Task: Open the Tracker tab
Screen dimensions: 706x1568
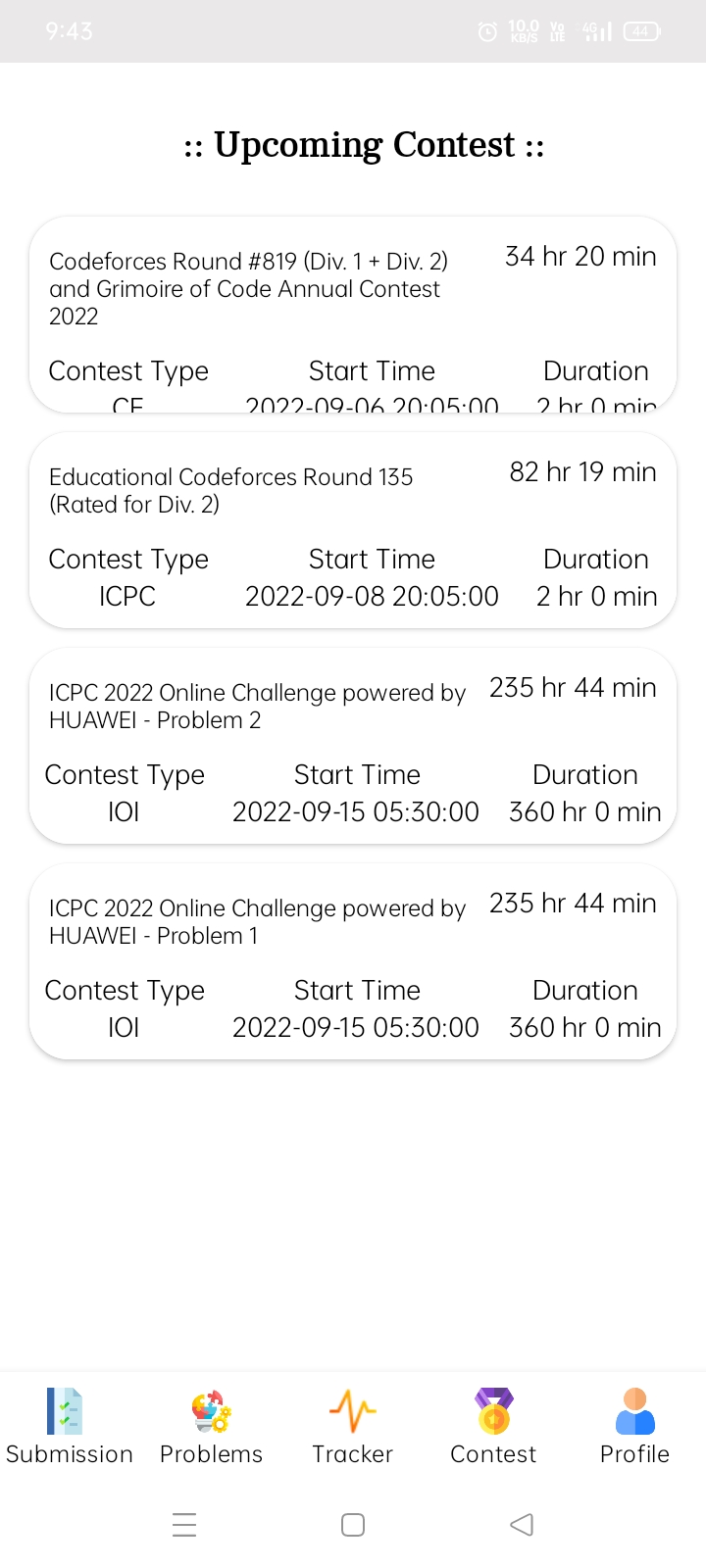Action: (352, 1427)
